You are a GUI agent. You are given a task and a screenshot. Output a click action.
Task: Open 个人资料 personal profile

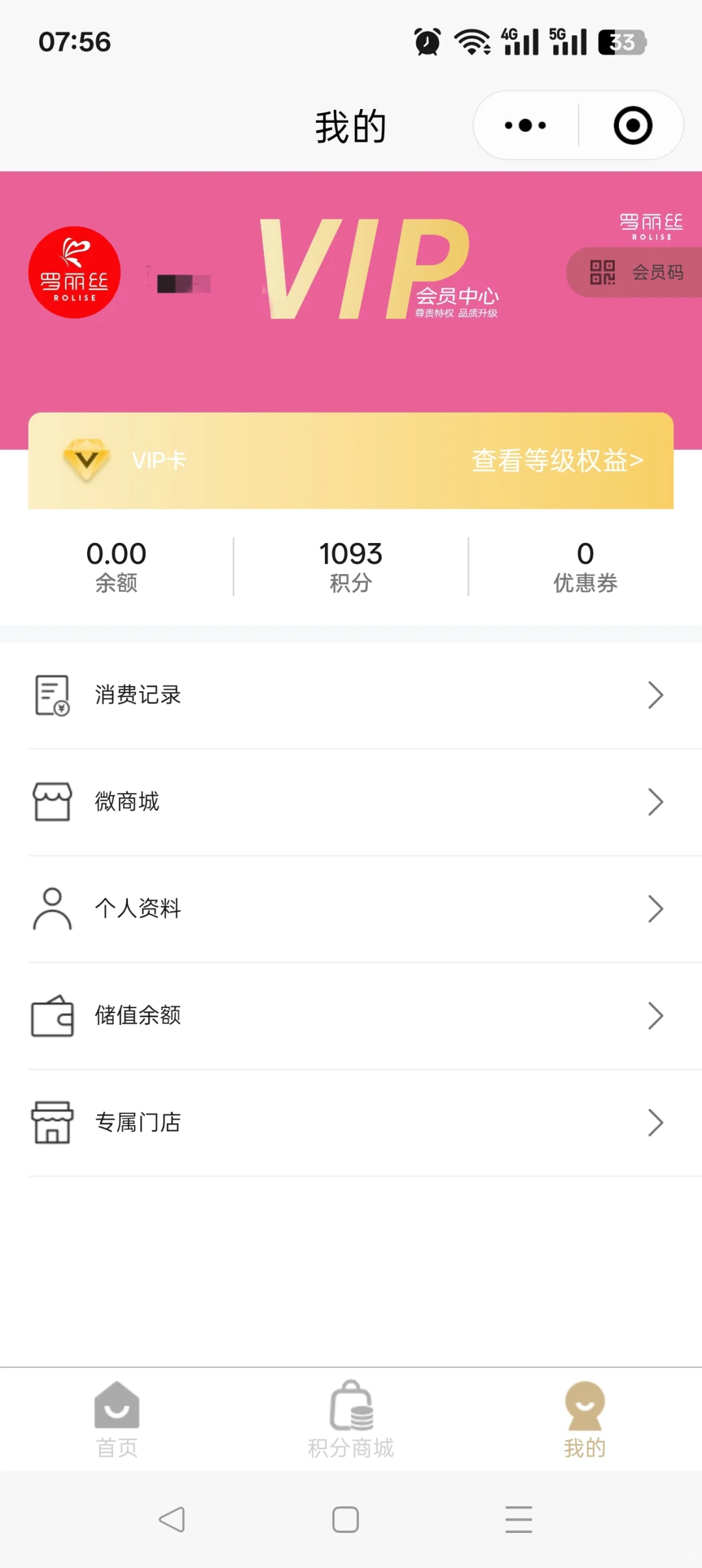point(351,909)
